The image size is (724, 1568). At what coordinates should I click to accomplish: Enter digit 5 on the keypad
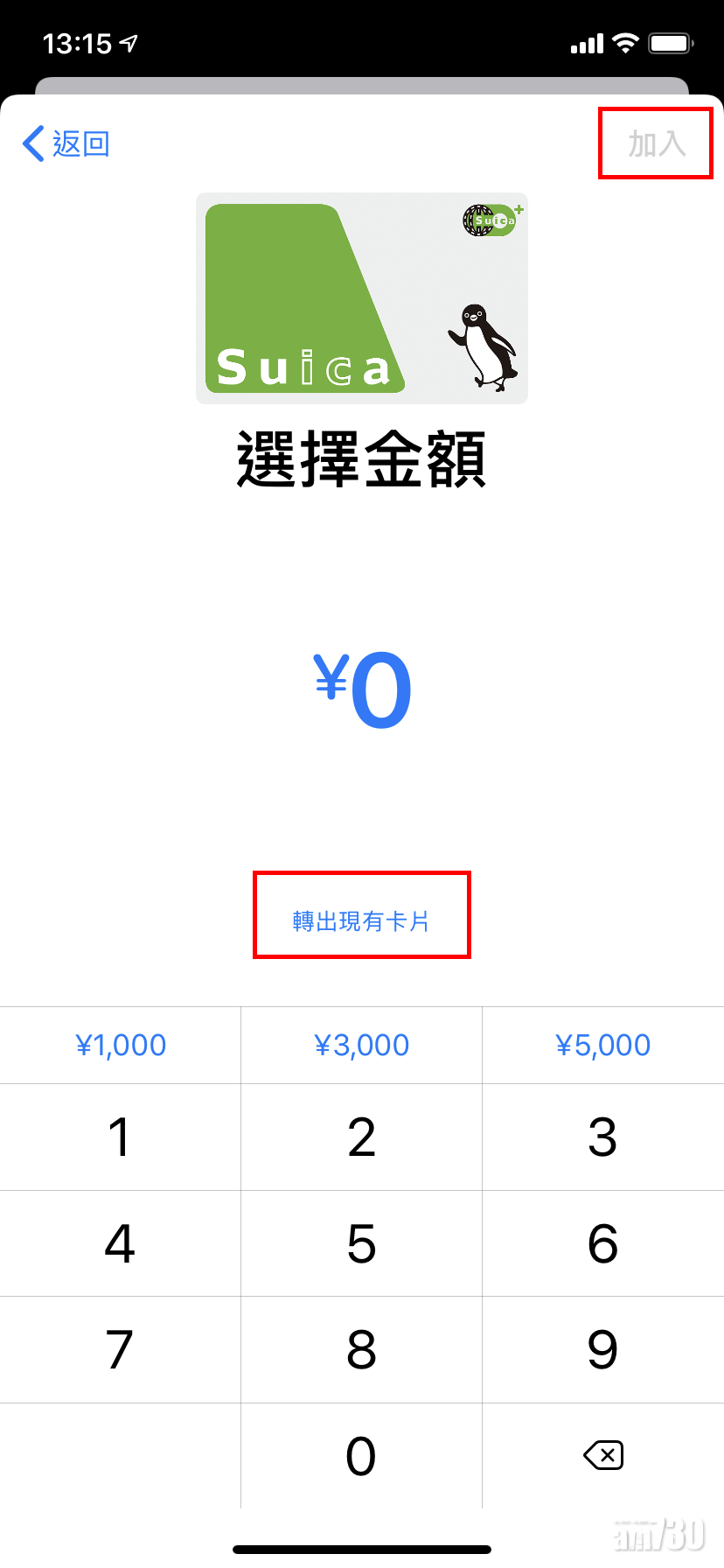click(361, 1243)
